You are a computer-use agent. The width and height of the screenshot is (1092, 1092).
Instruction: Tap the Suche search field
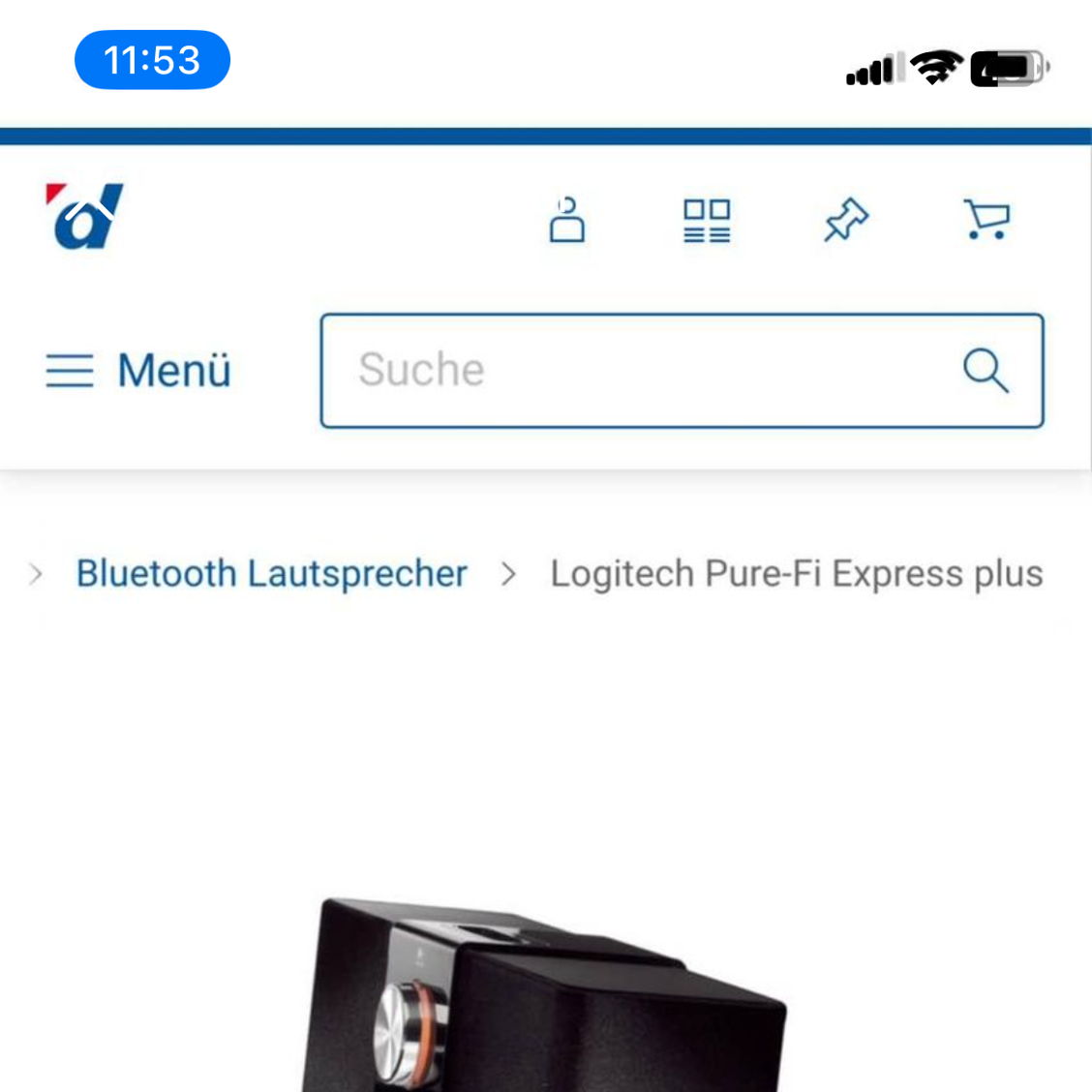pyautogui.click(x=639, y=371)
